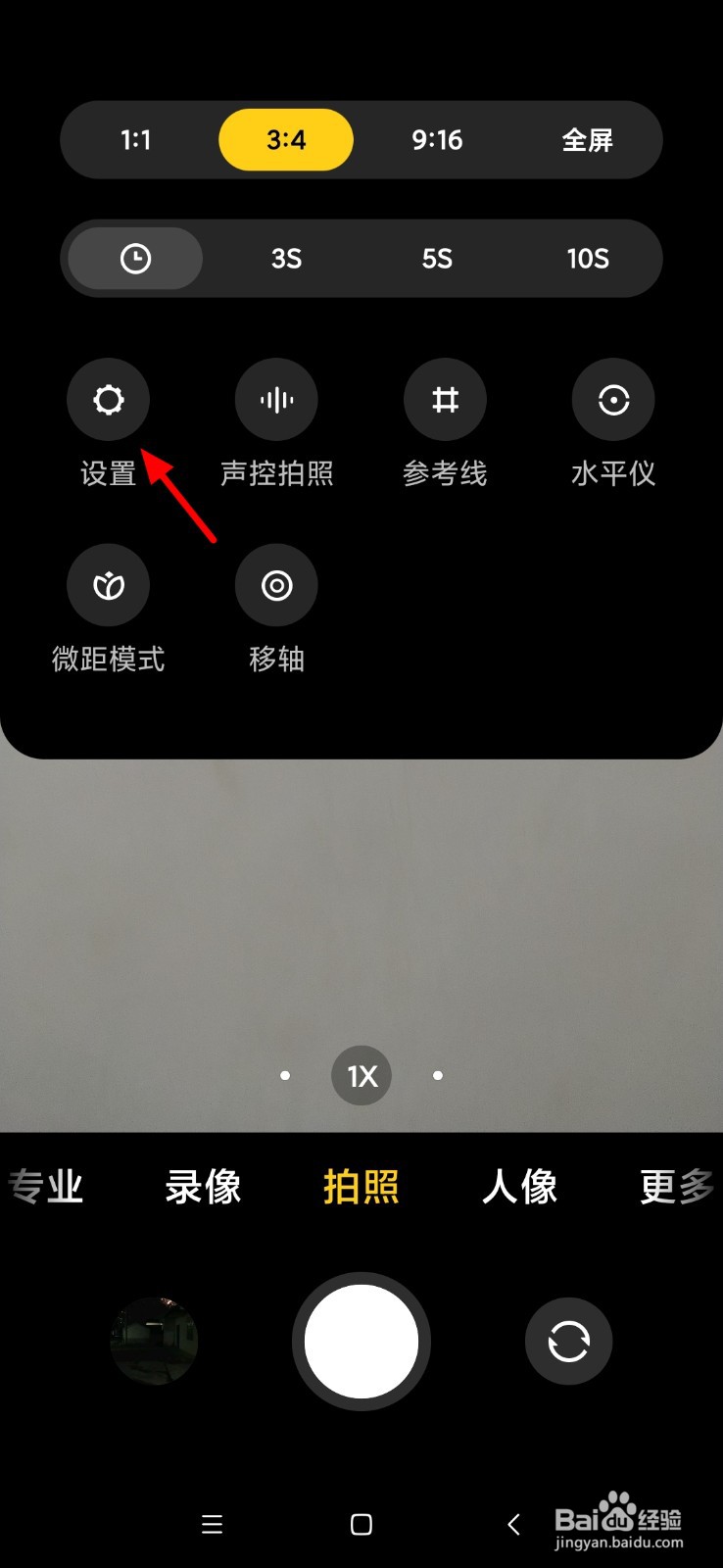Switch aspect ratio to 9:16
This screenshot has height=1568, width=723.
(437, 139)
